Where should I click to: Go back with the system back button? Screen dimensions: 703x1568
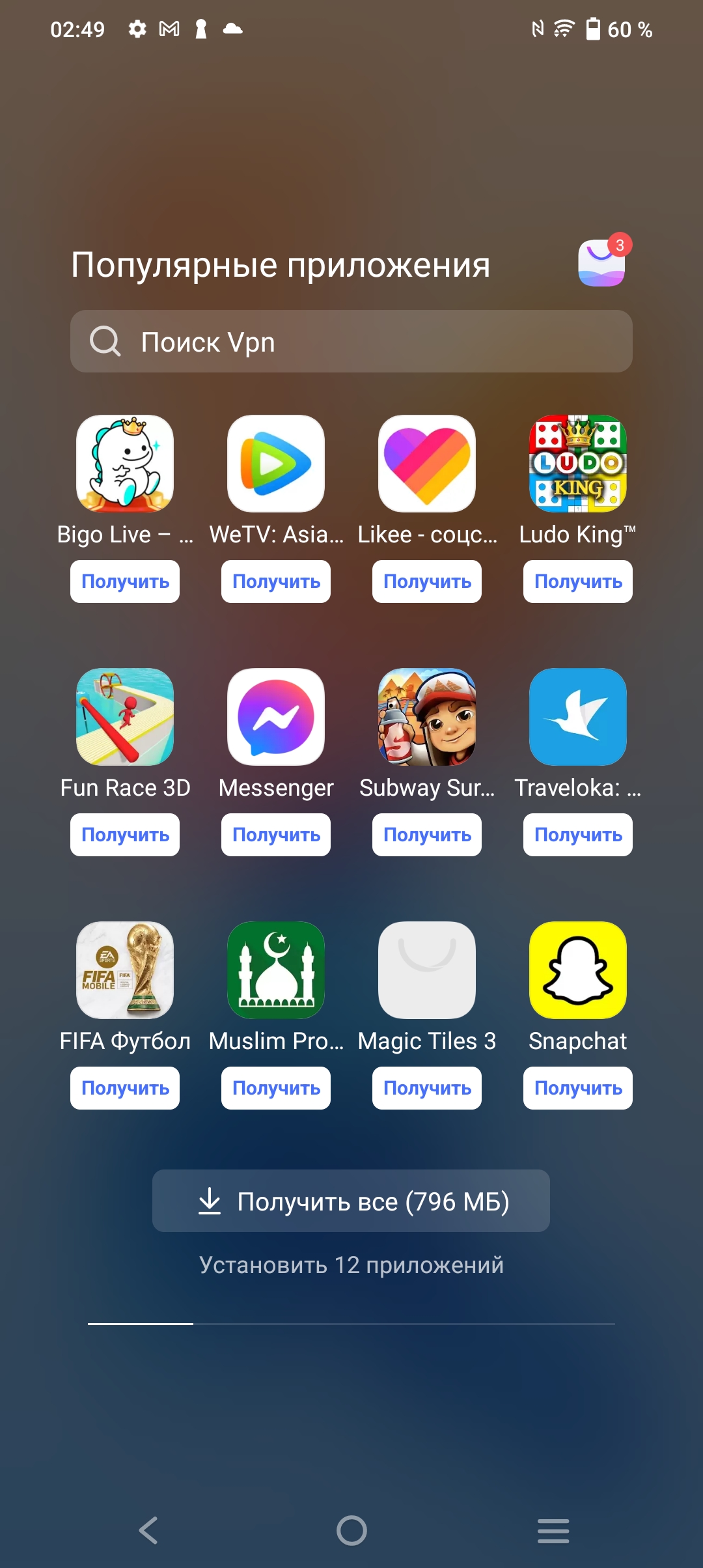pyautogui.click(x=149, y=1530)
